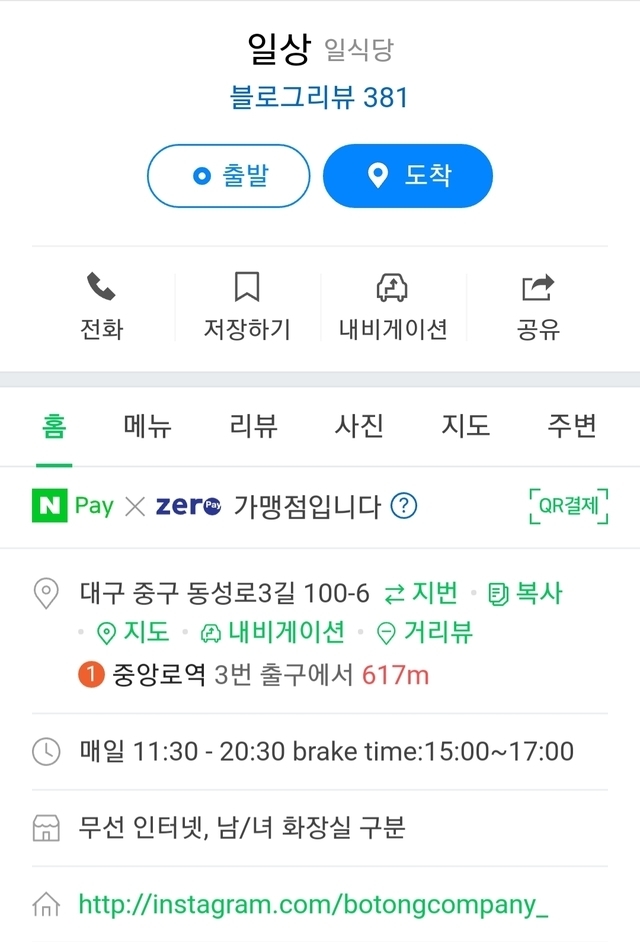The image size is (640, 942).
Task: Select the 홈 tab
Action: 54,427
